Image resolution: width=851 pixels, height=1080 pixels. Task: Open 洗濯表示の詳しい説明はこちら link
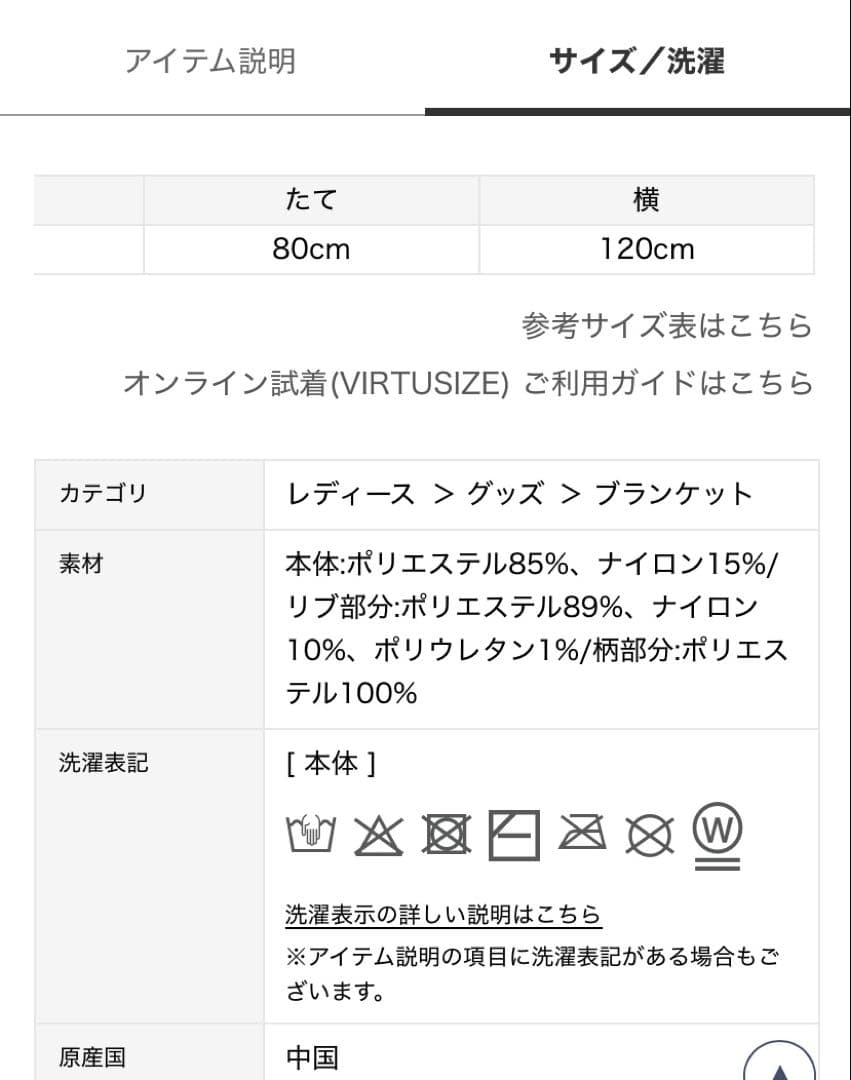tap(443, 914)
